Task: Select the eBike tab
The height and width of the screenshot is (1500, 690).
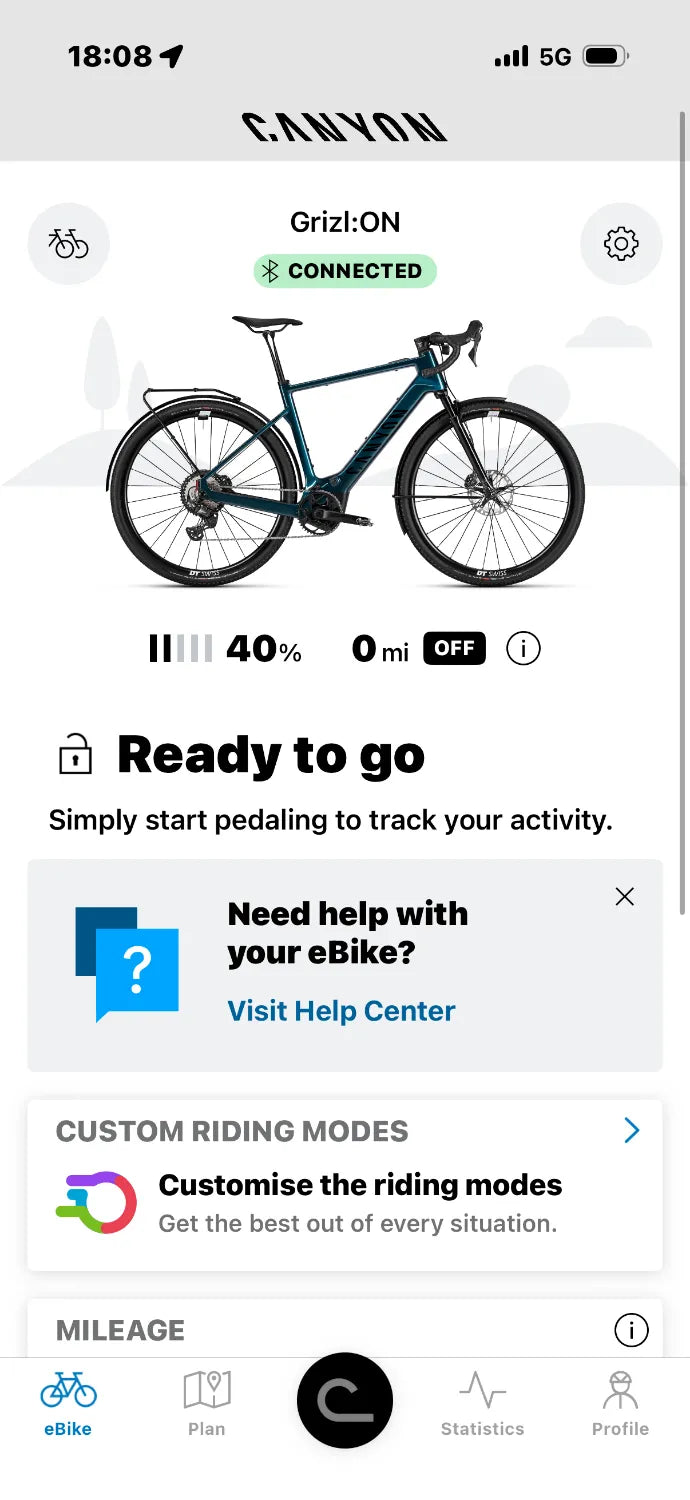Action: pyautogui.click(x=68, y=1403)
